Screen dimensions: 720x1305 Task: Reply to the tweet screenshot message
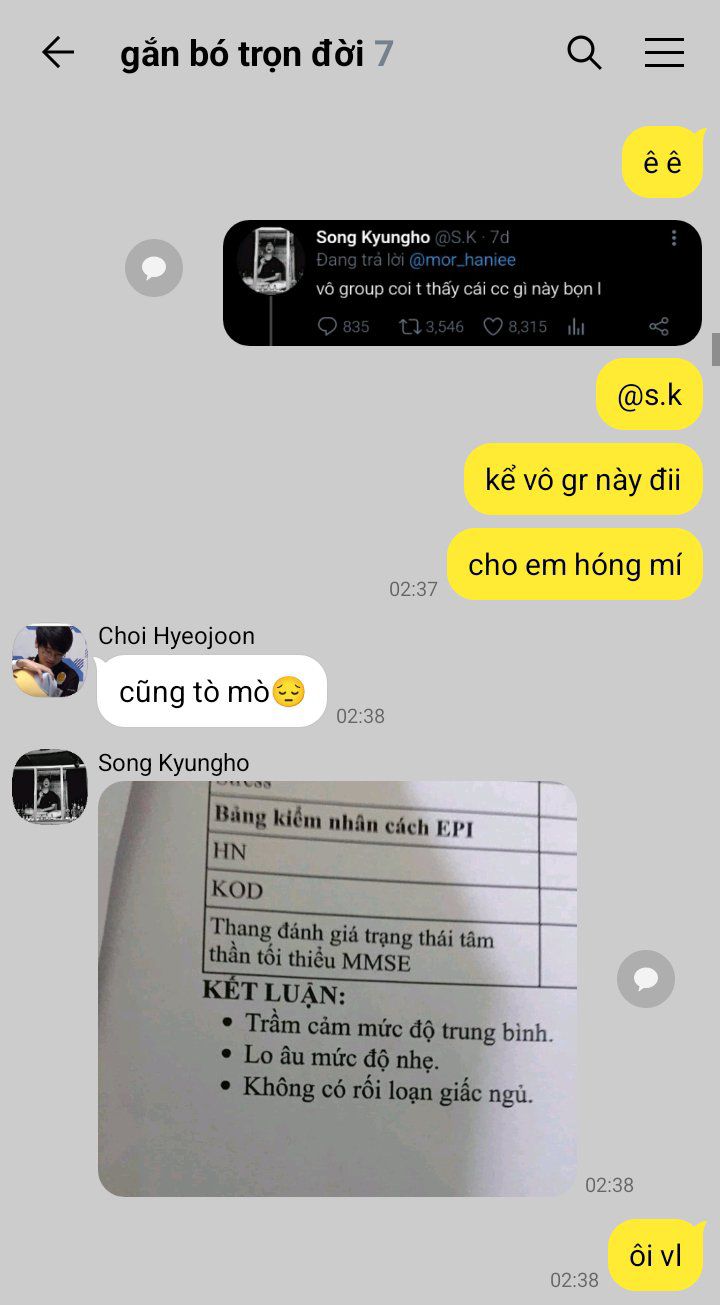154,268
